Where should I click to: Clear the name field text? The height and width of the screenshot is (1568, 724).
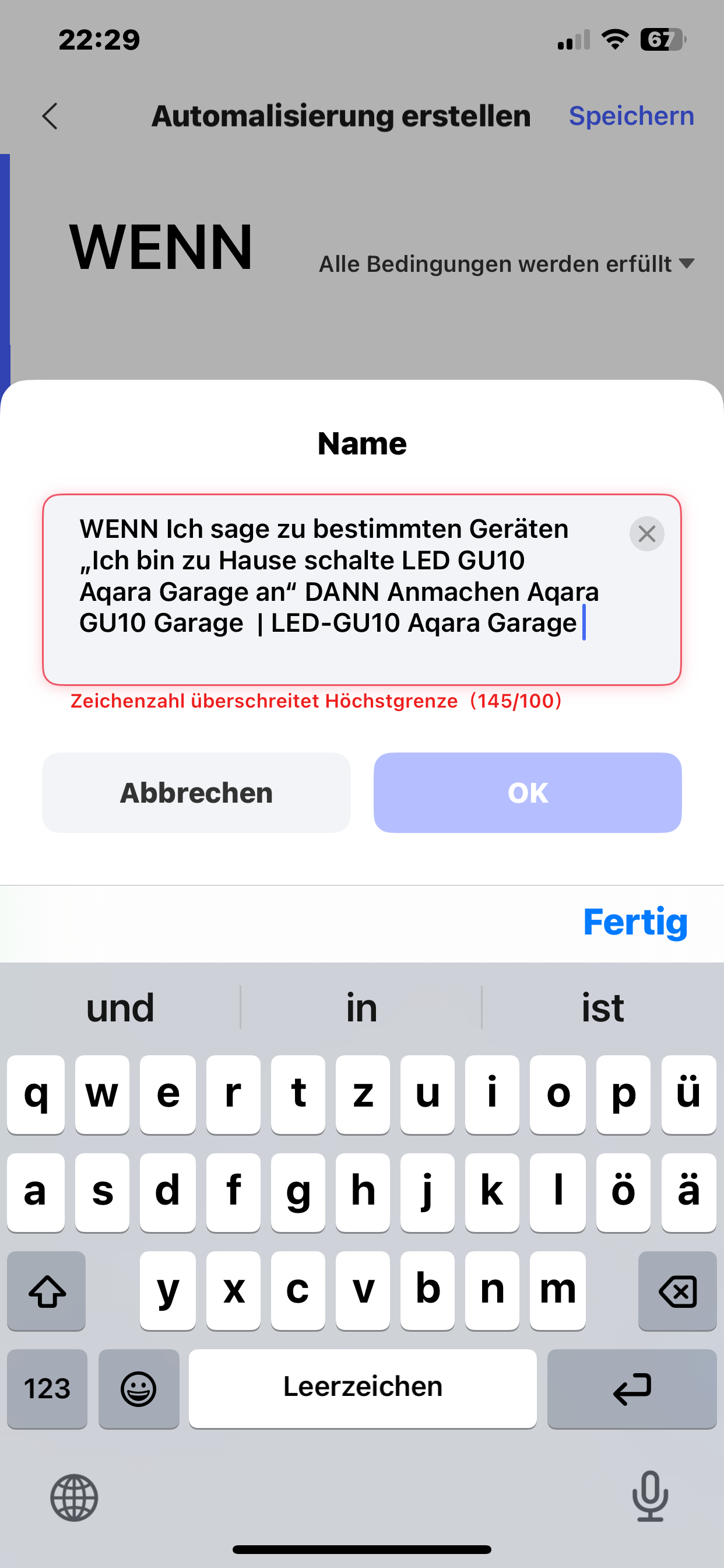(646, 534)
